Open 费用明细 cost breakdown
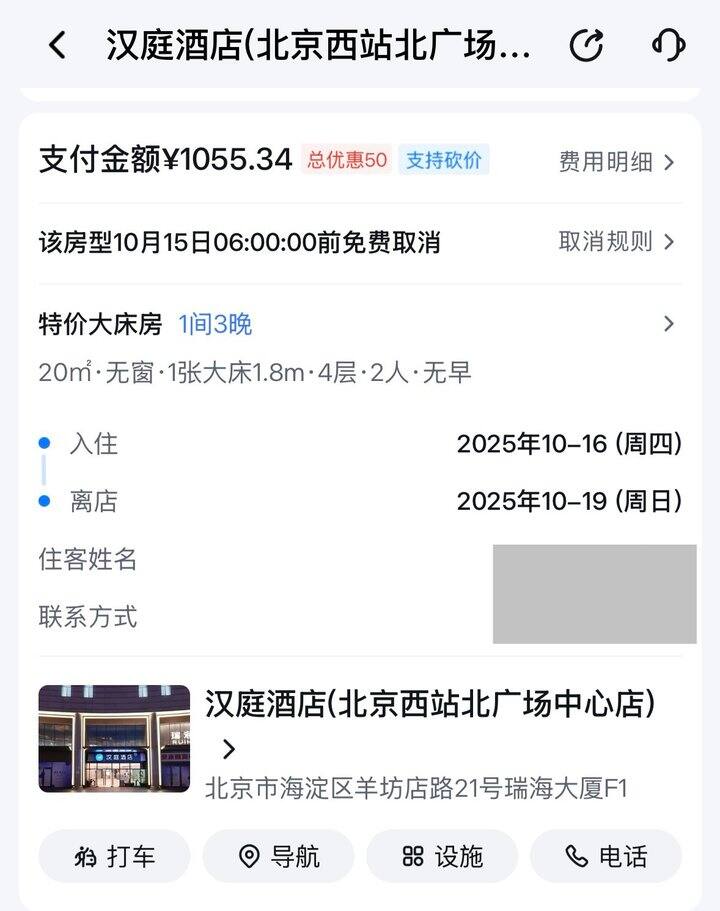Viewport: 720px width, 911px height. [x=617, y=162]
